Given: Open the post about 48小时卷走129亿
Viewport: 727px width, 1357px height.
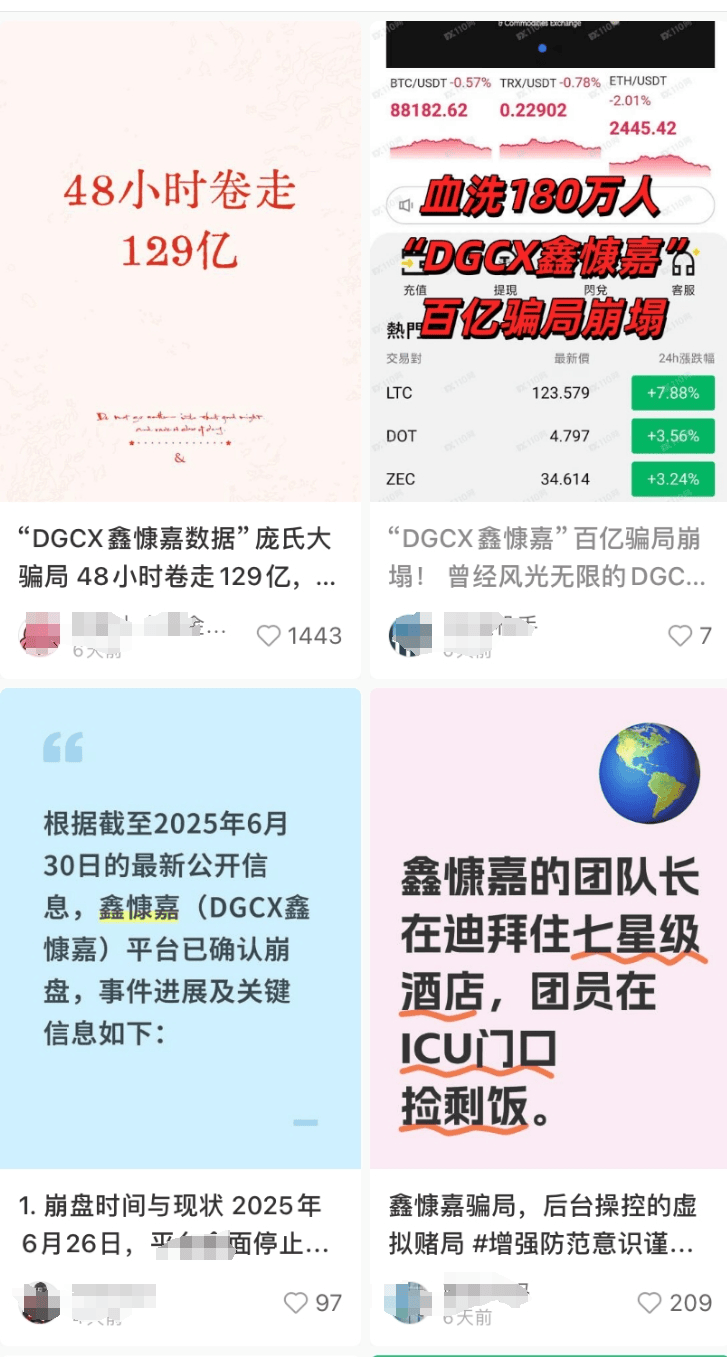Looking at the screenshot, I should click(180, 260).
